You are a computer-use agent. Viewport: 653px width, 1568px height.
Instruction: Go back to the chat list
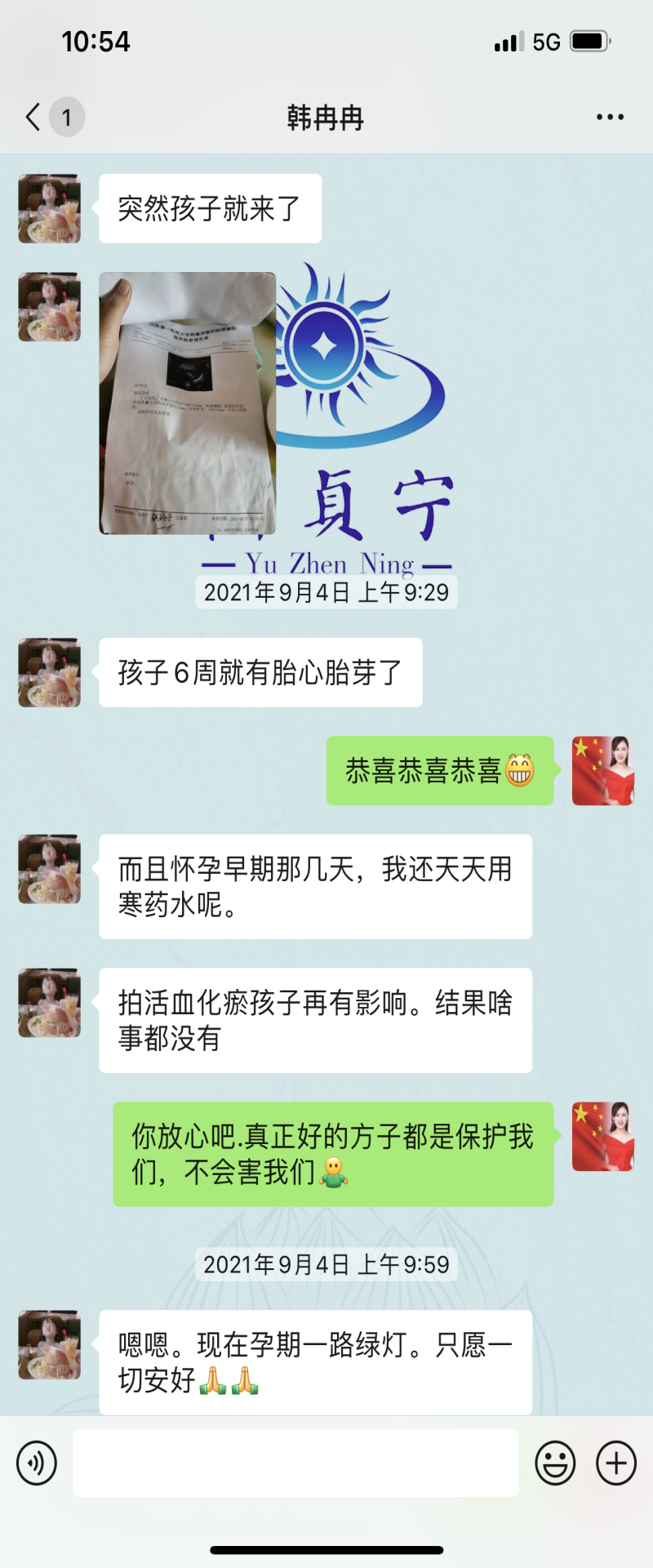[x=34, y=118]
